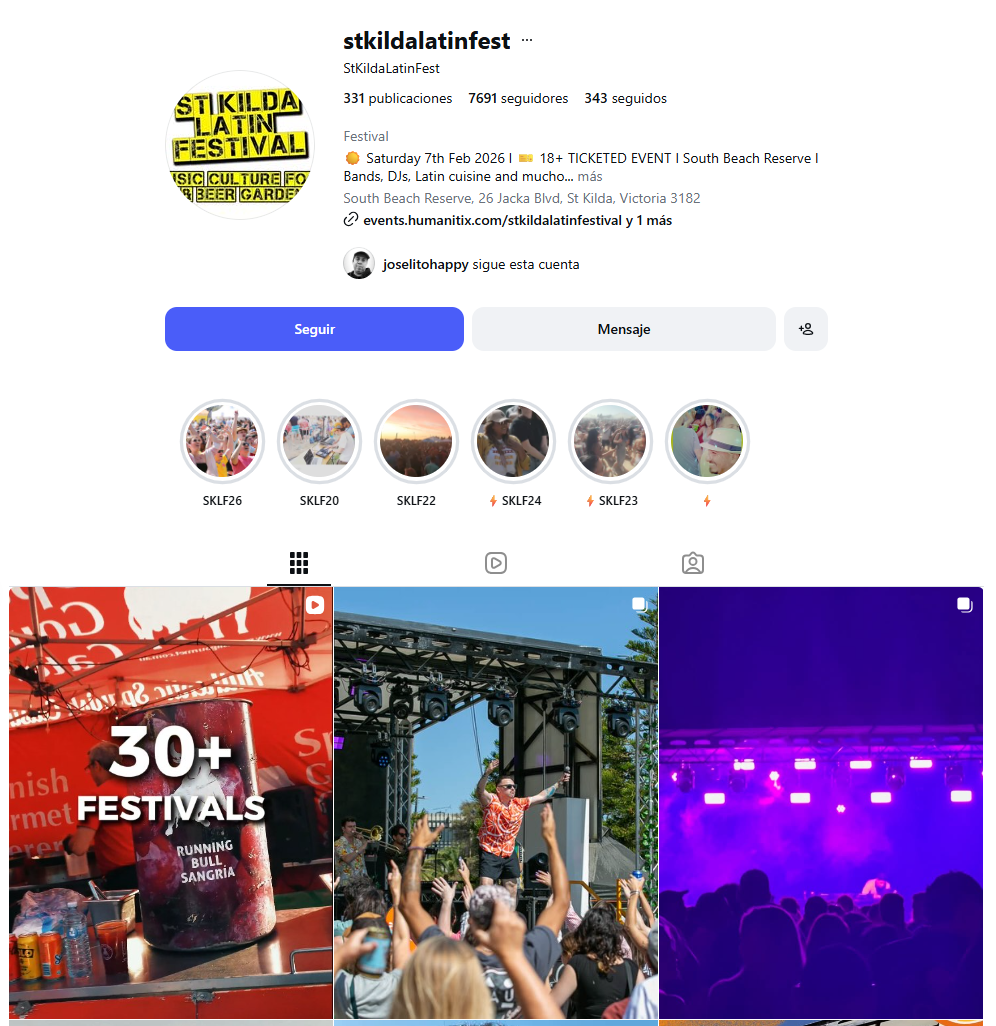Open the SKLF26 story highlight
The height and width of the screenshot is (1026, 996).
pos(222,442)
